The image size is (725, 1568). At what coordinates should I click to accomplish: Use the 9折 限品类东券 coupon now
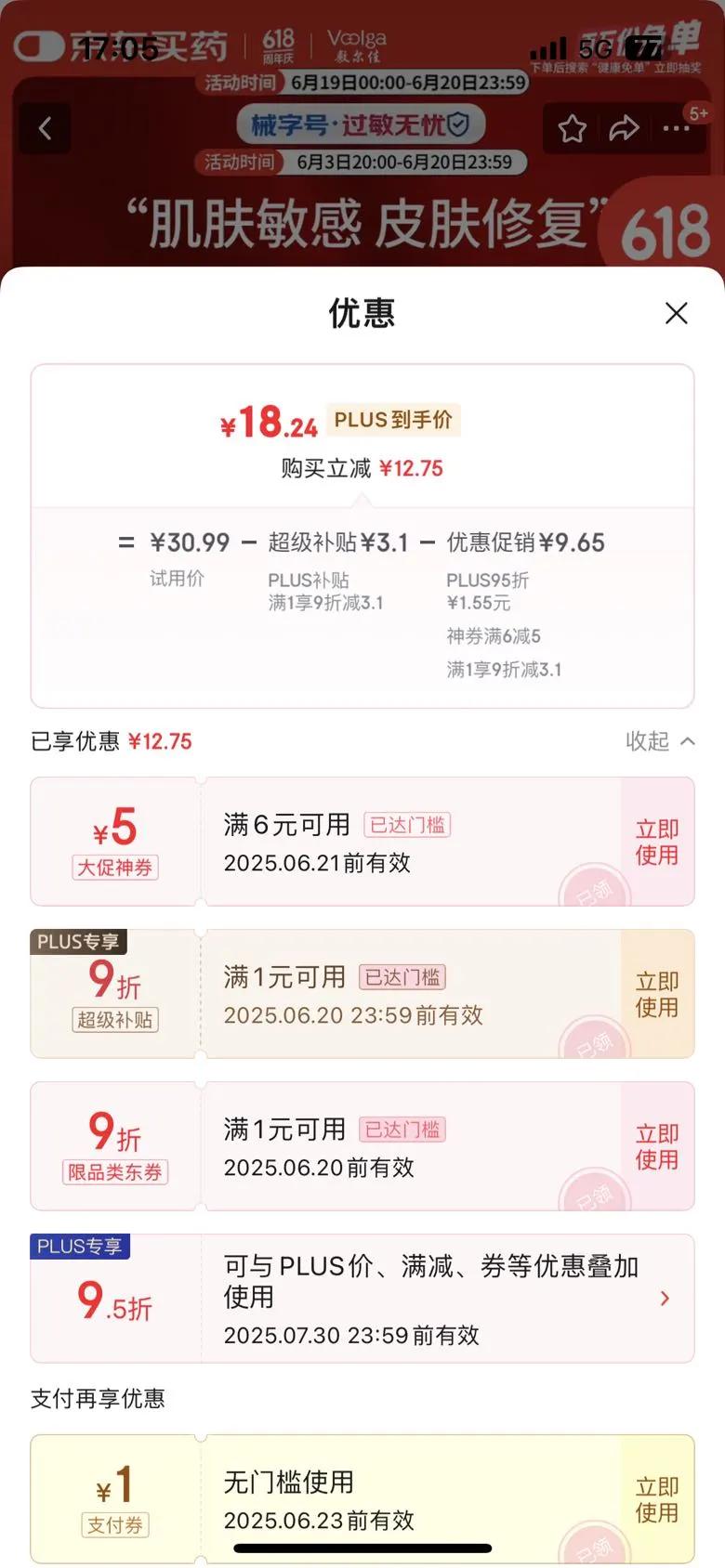657,1146
